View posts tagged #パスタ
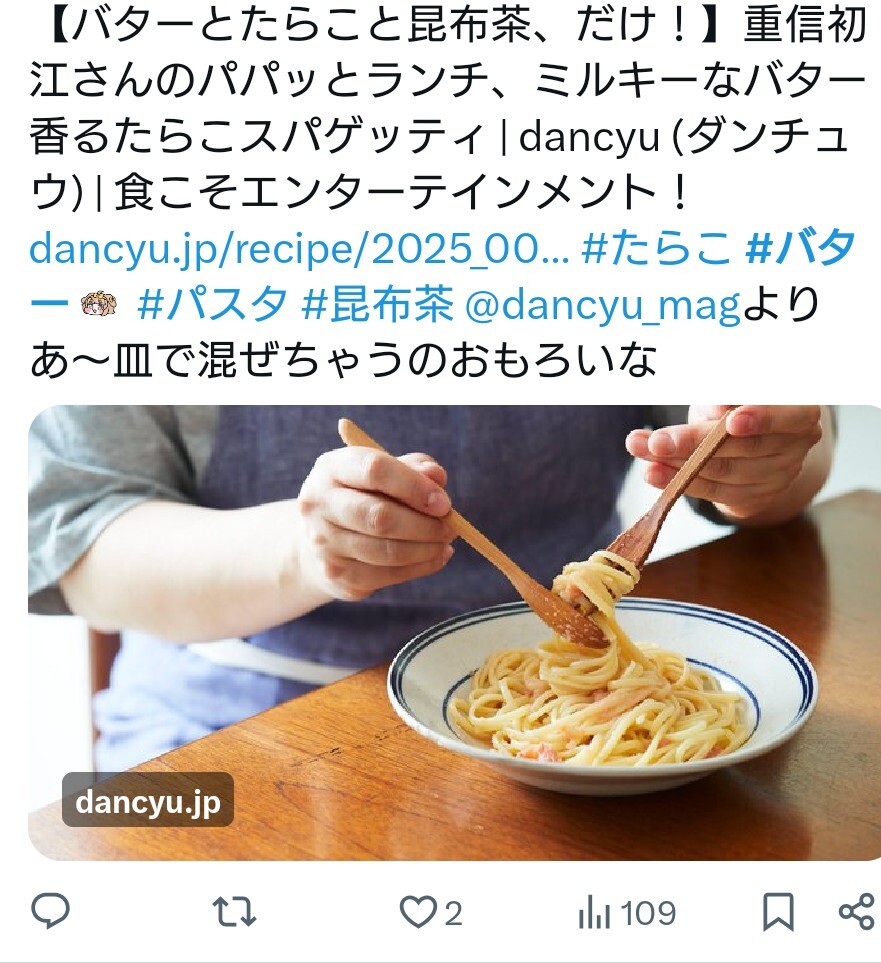The height and width of the screenshot is (963, 881). click(x=212, y=304)
